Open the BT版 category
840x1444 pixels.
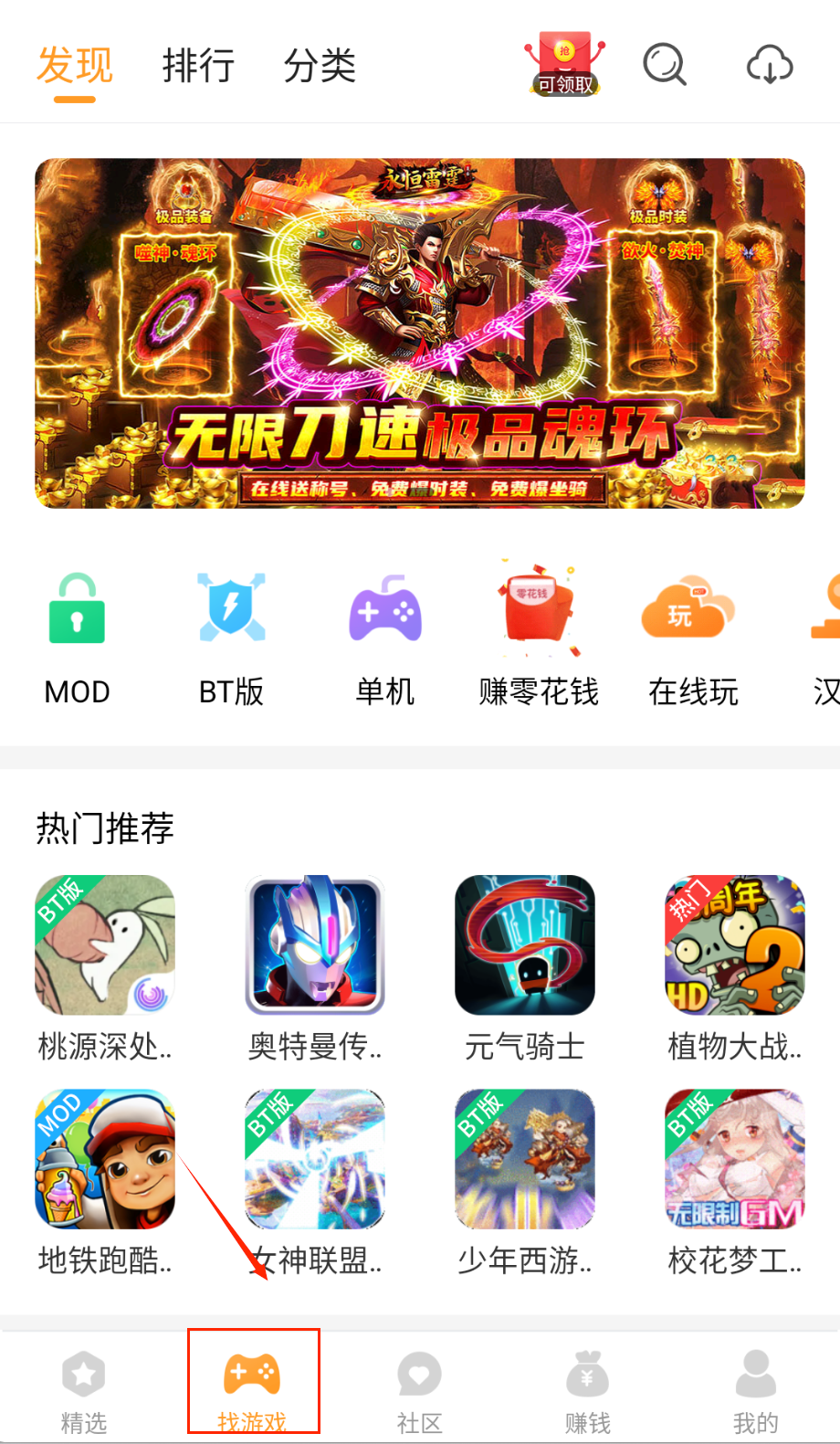pyautogui.click(x=232, y=638)
